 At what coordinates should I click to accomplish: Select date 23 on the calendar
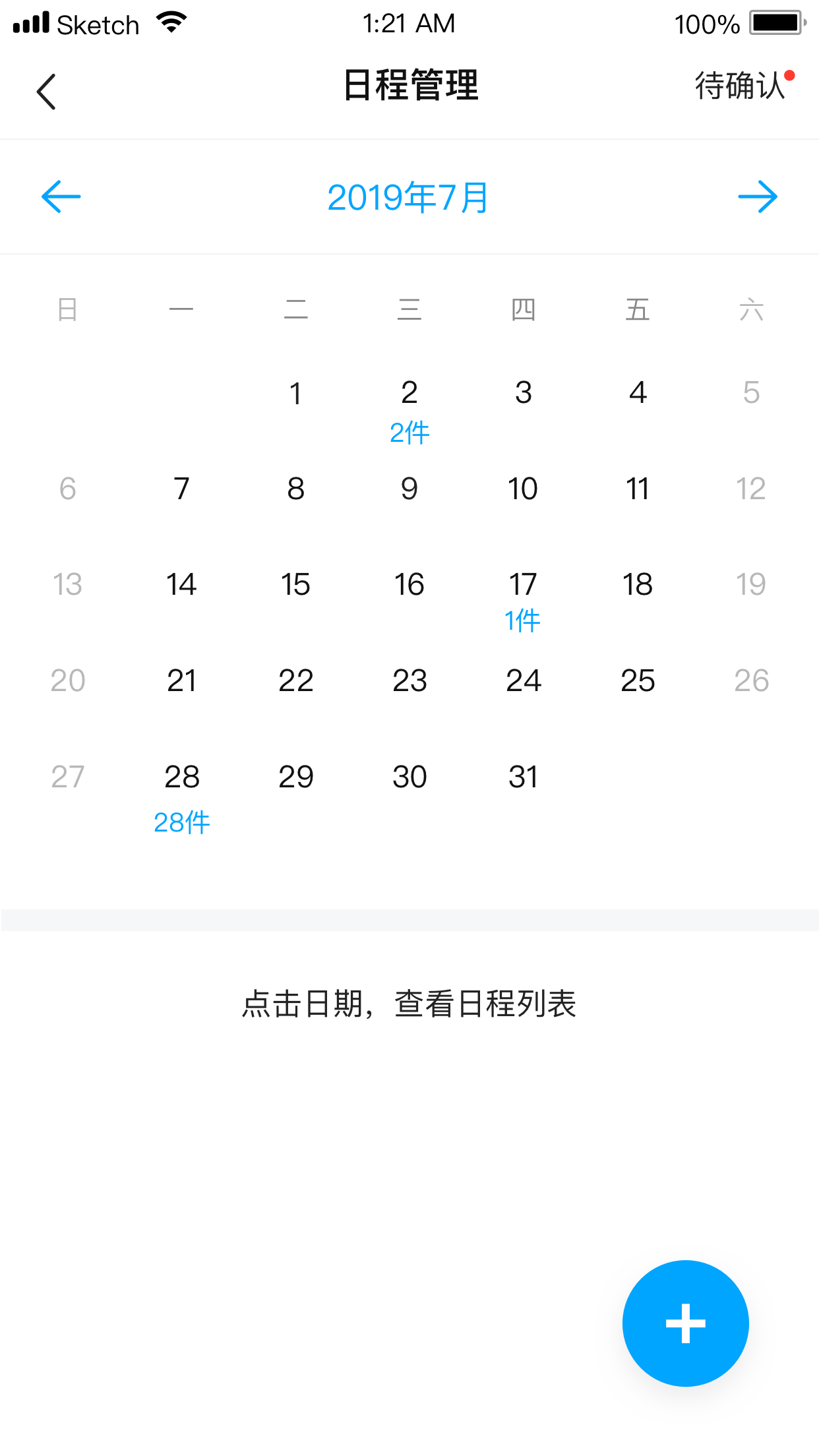tap(409, 681)
